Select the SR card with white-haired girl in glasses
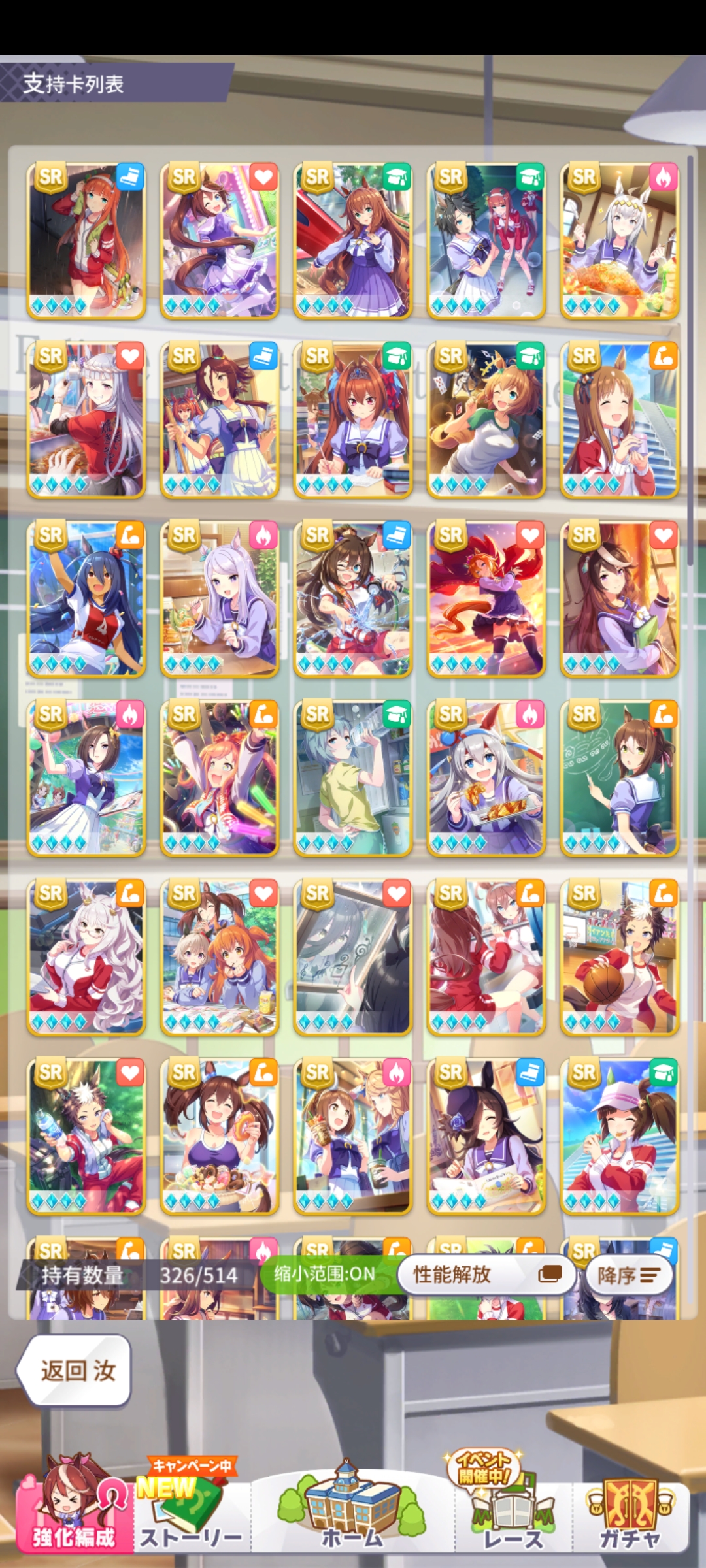Viewport: 706px width, 1568px height. (86, 957)
